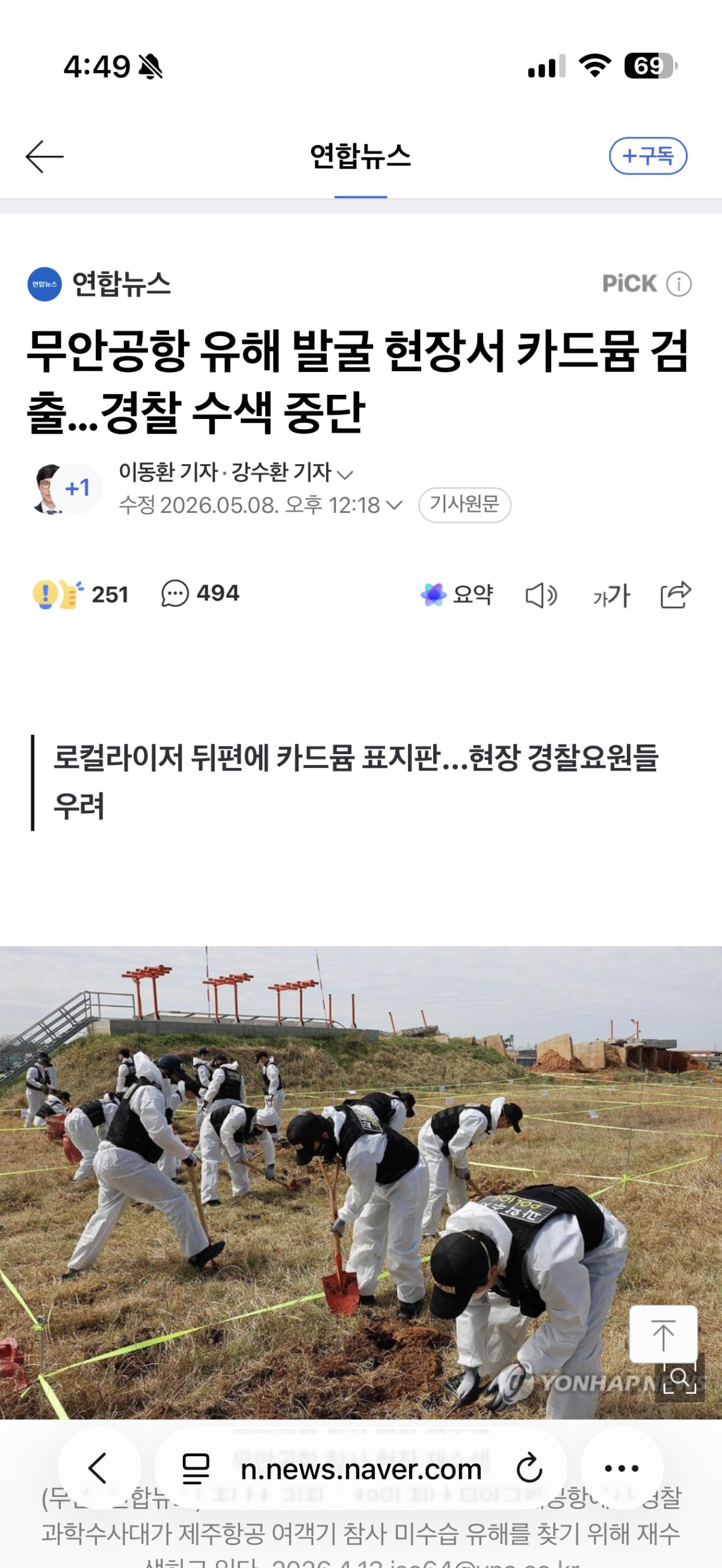View the 494 comments
The width and height of the screenshot is (722, 1568).
(x=200, y=593)
